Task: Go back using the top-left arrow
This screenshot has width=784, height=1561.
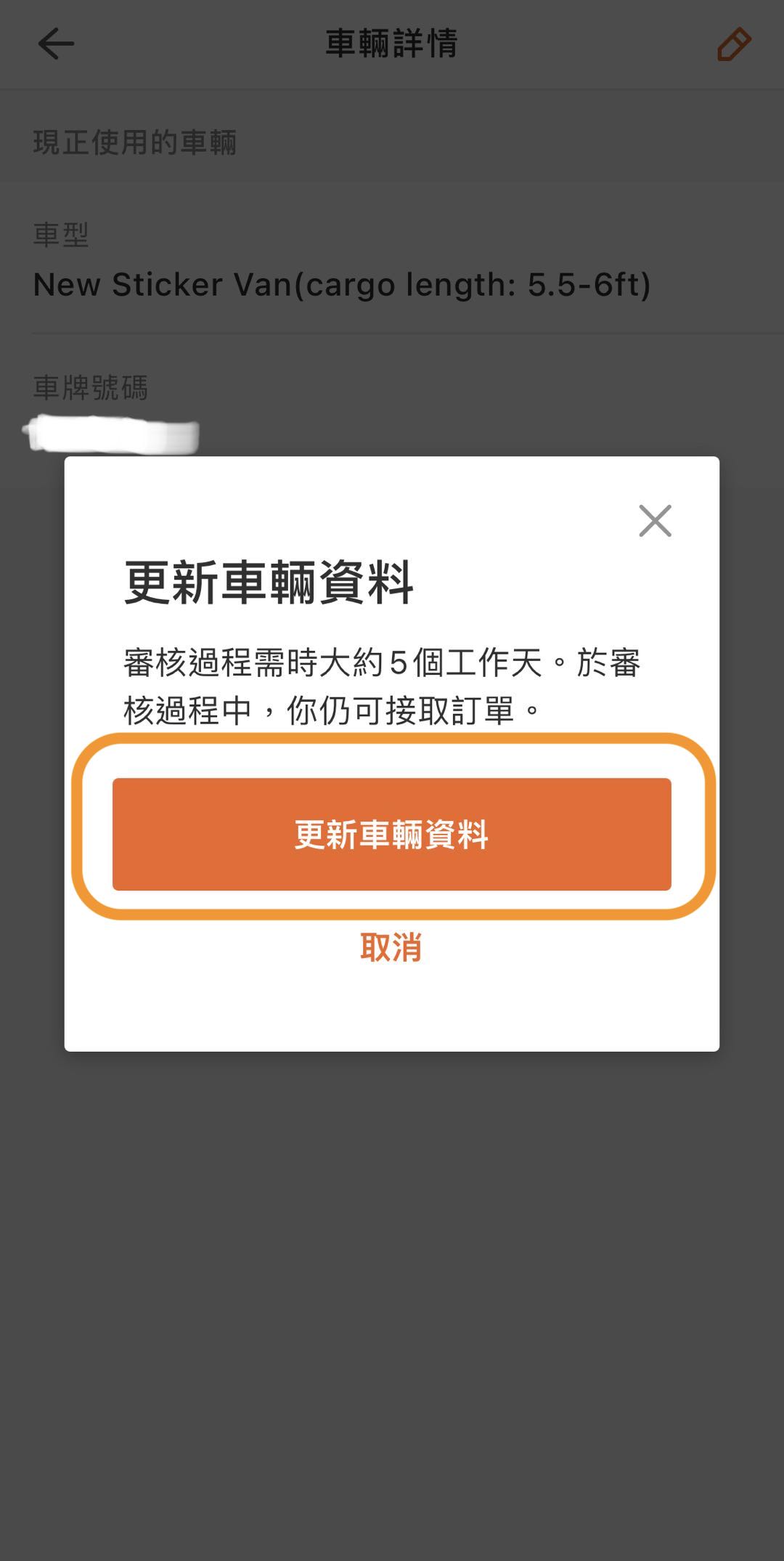Action: click(56, 44)
